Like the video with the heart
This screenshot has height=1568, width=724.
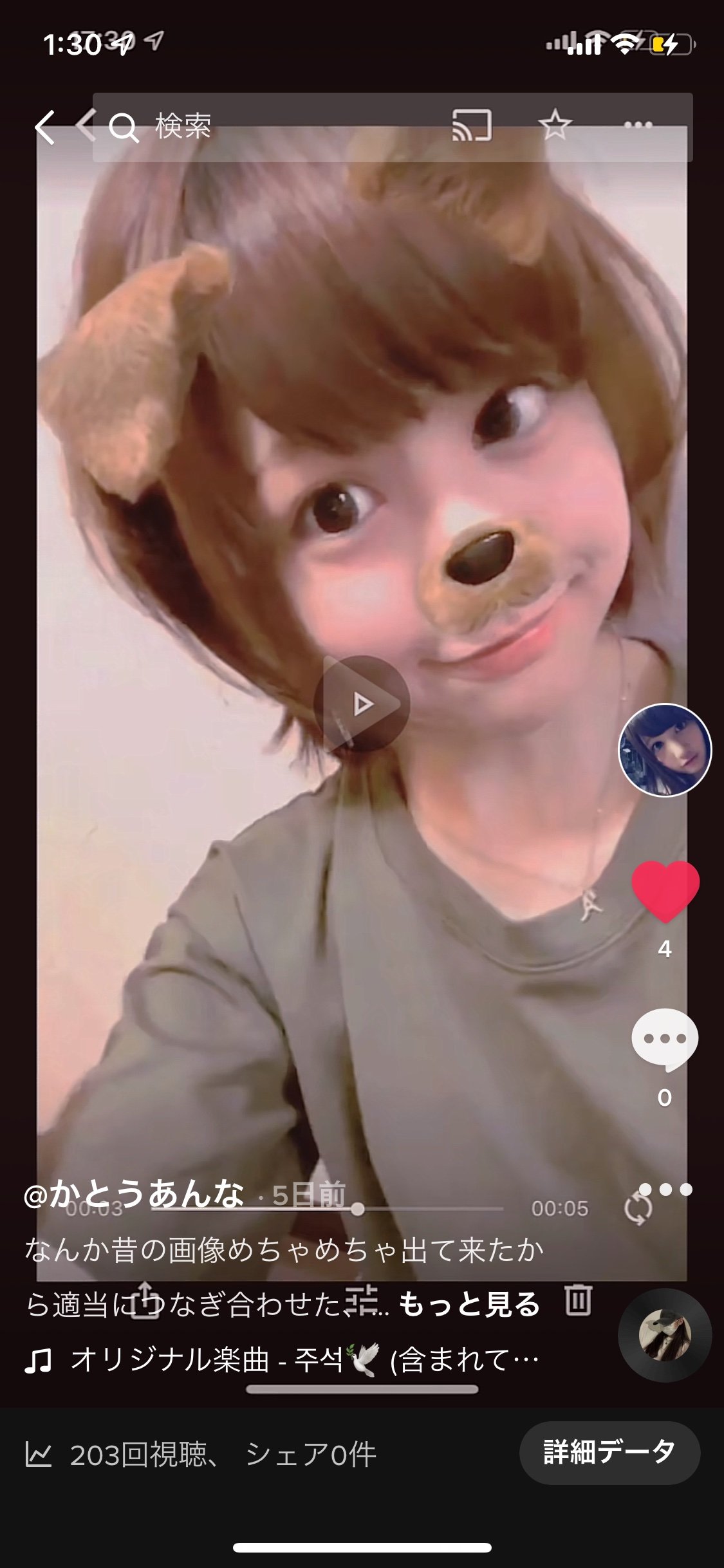pyautogui.click(x=665, y=891)
